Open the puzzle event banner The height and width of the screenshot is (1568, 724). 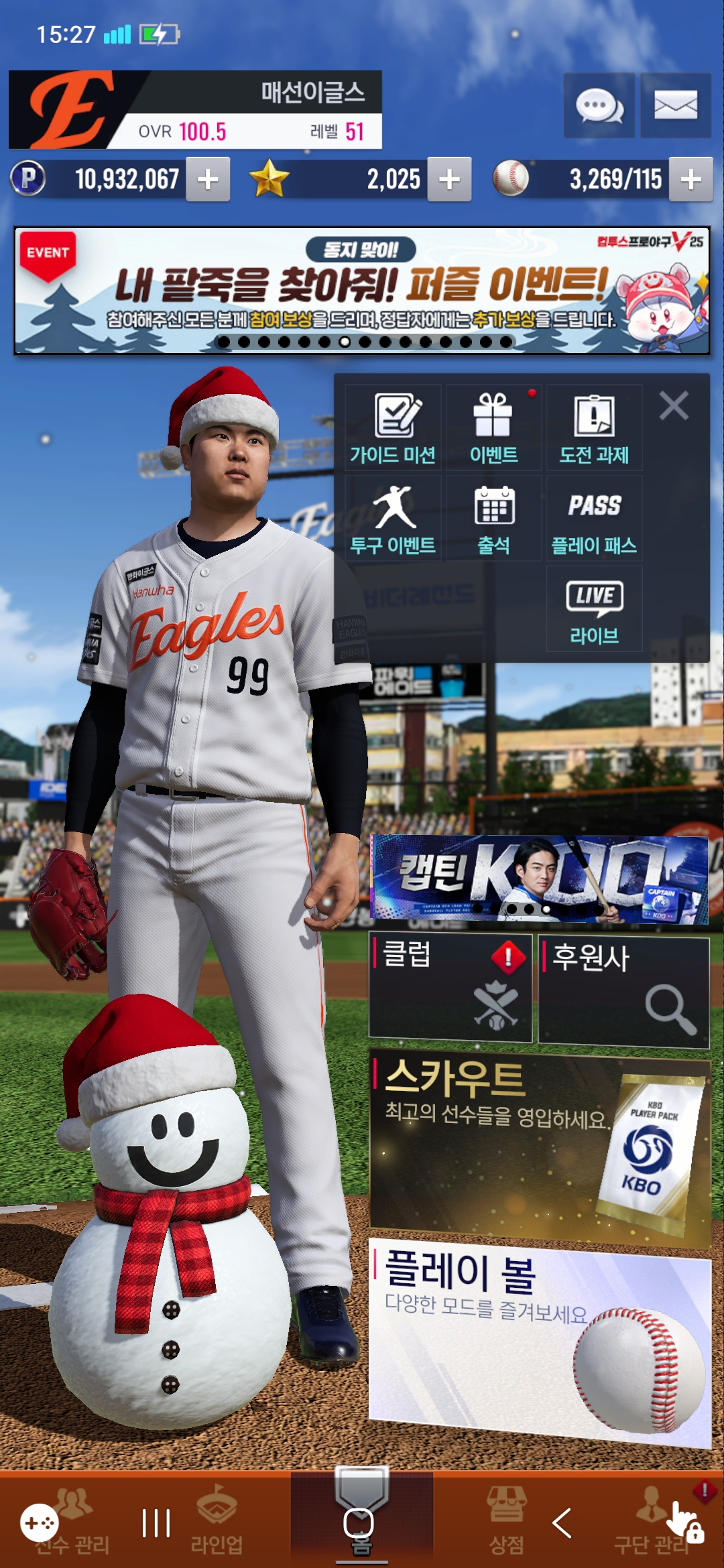click(x=362, y=291)
